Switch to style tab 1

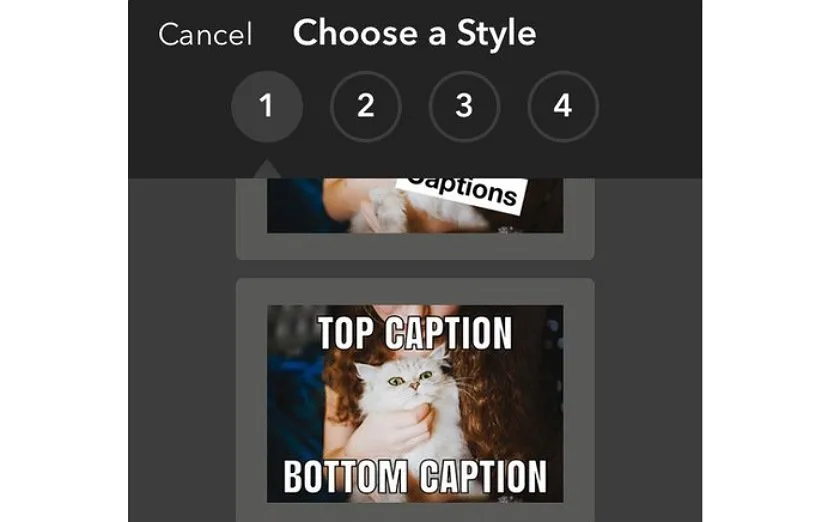266,106
